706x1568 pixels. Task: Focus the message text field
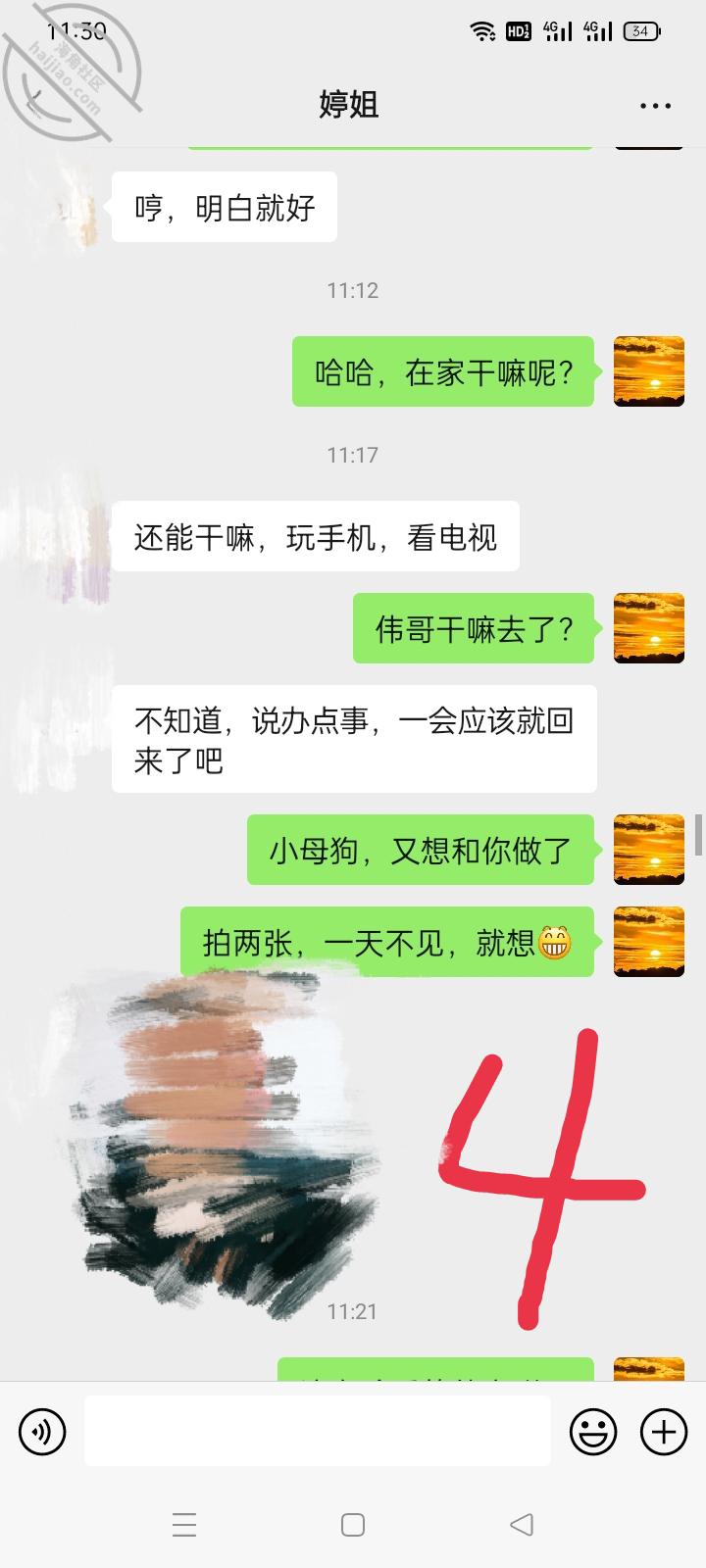click(x=317, y=1432)
